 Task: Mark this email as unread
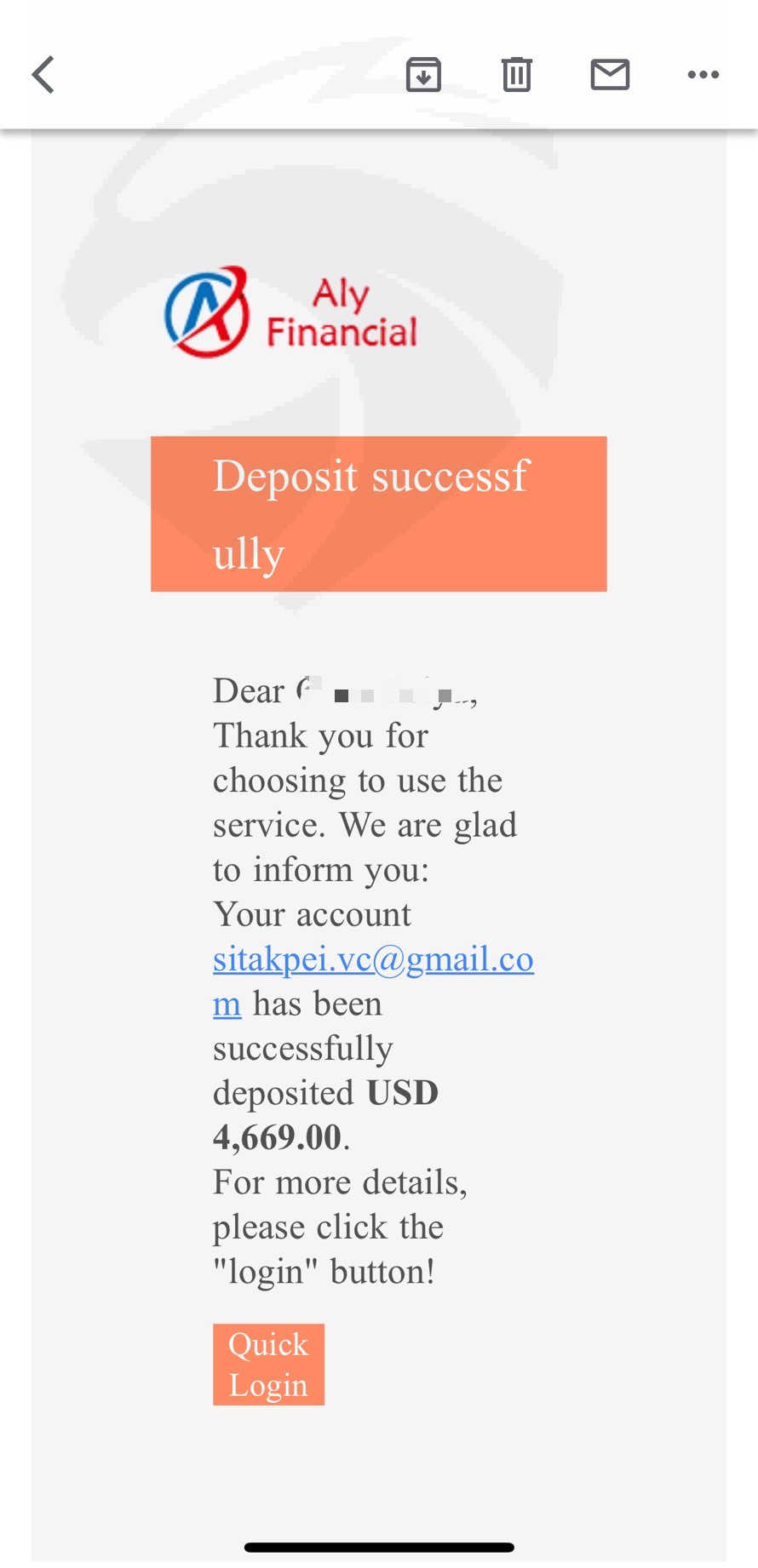[x=610, y=74]
